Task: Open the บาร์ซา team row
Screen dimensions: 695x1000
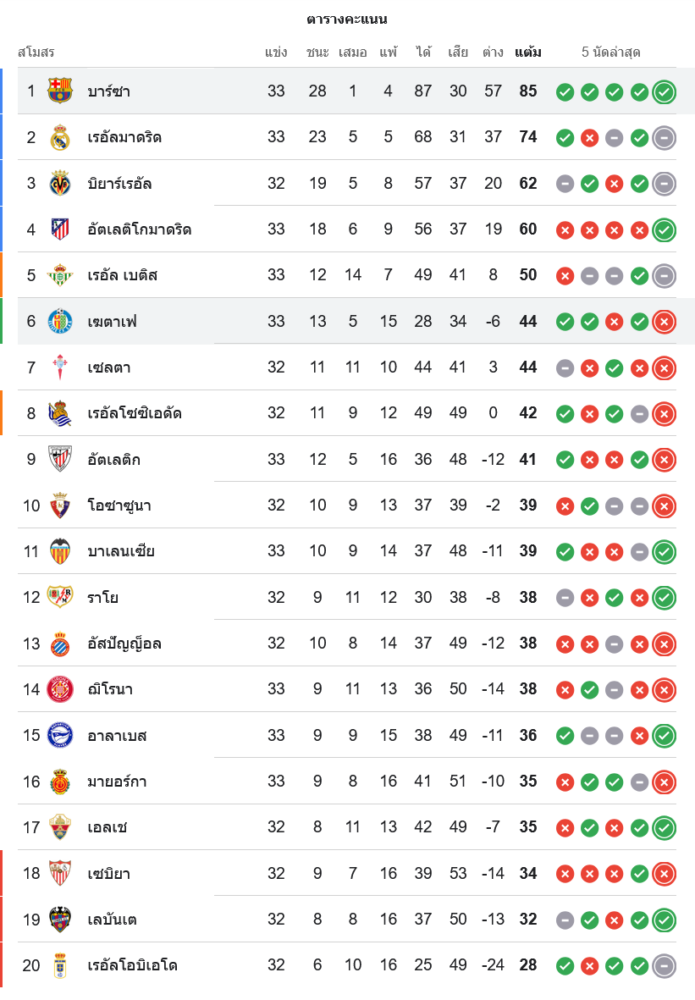Action: (108, 91)
